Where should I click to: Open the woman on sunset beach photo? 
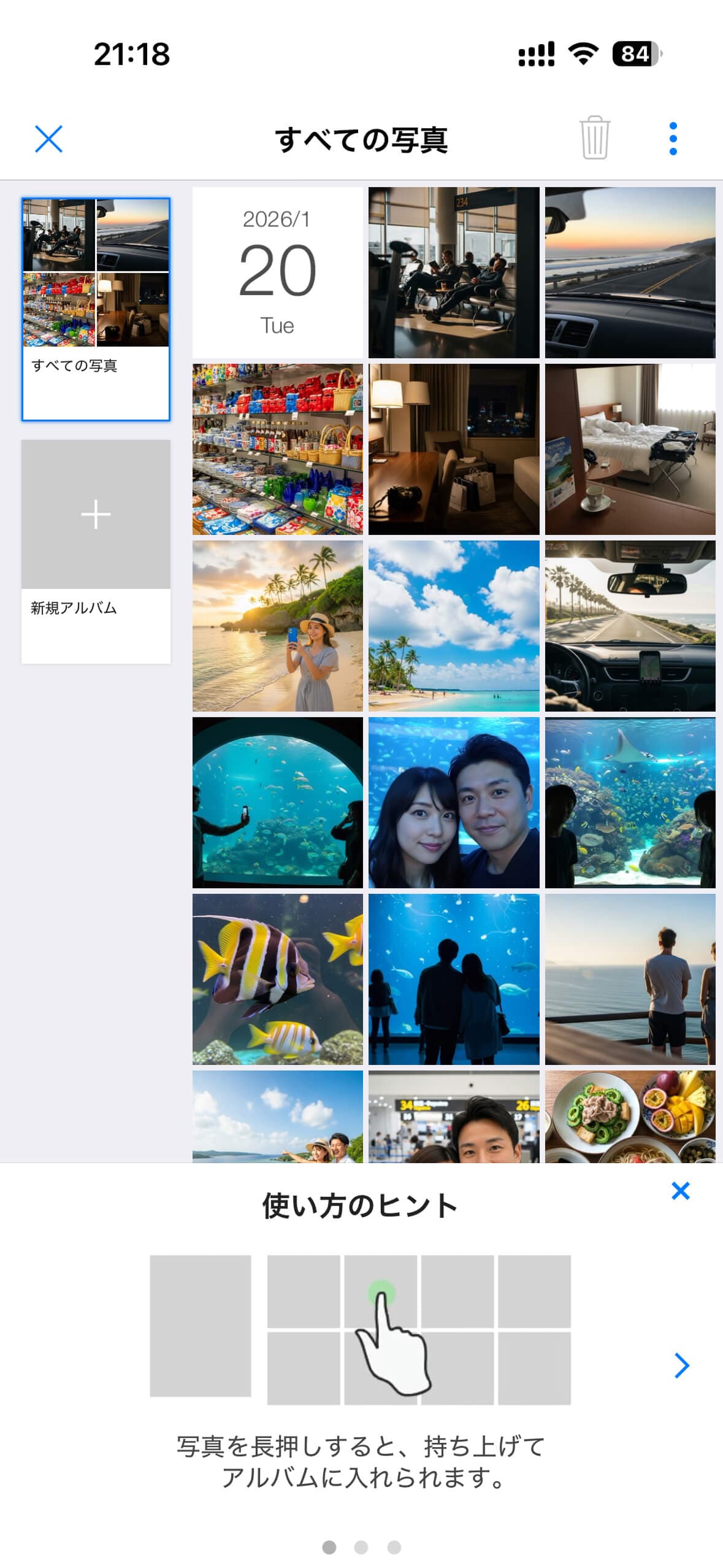click(277, 626)
